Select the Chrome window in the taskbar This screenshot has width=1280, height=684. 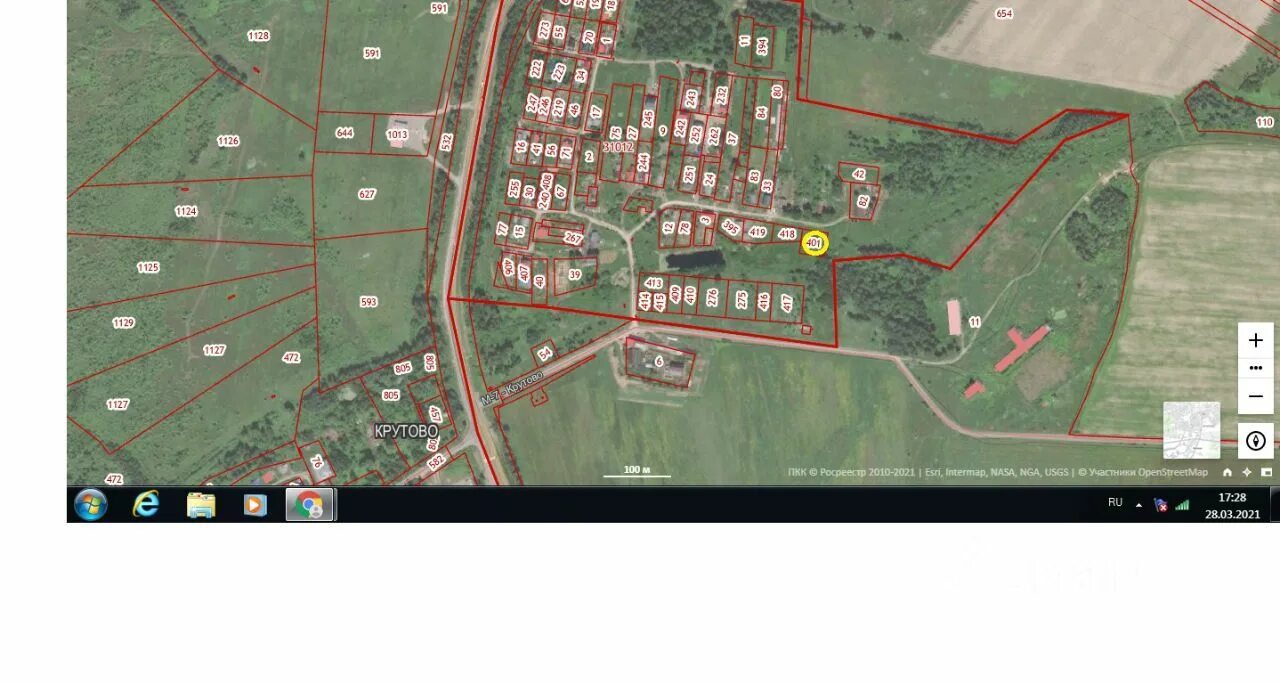pos(310,505)
